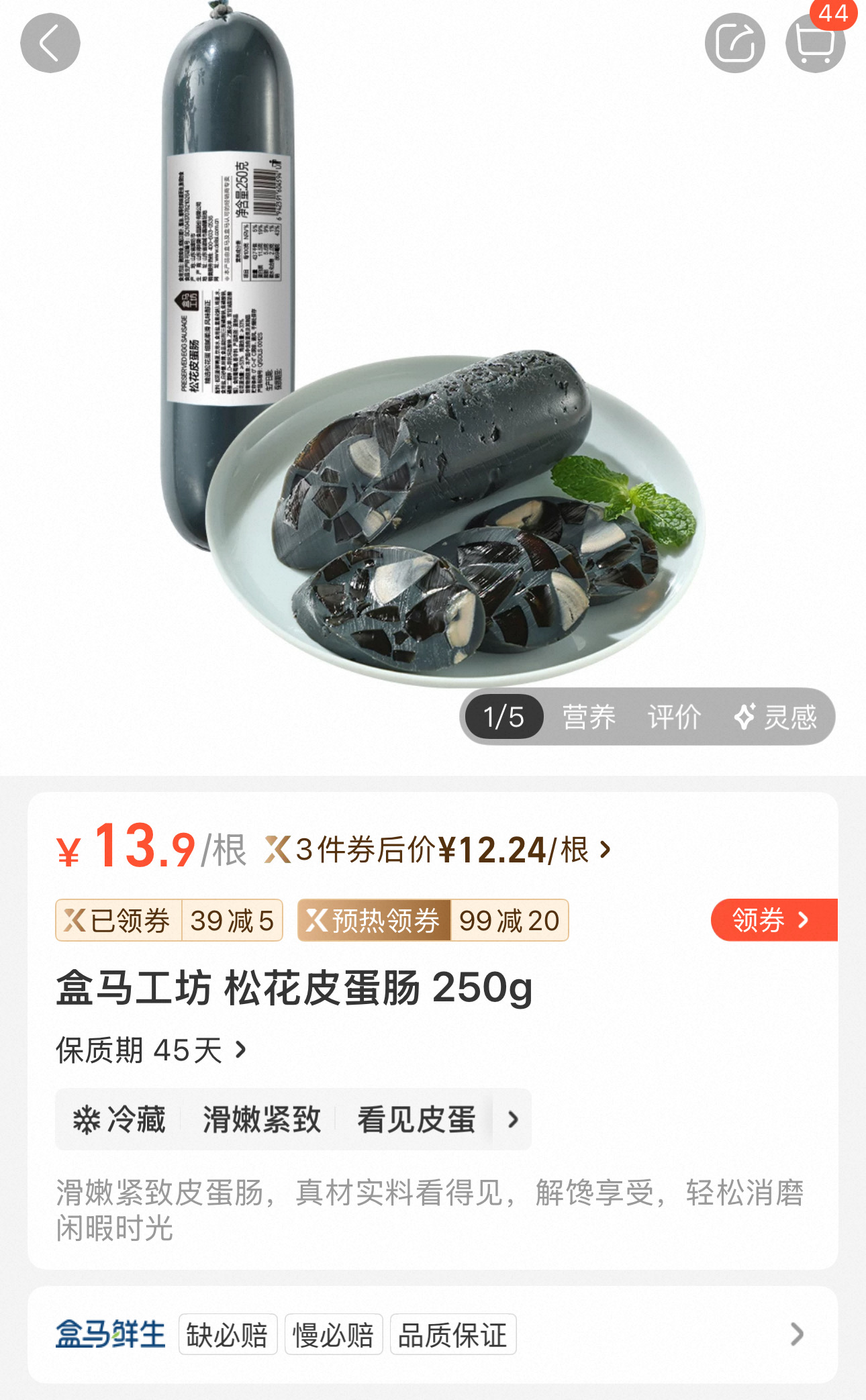Open the 灵感 inspiration tab
This screenshot has width=866, height=1400.
tap(776, 717)
